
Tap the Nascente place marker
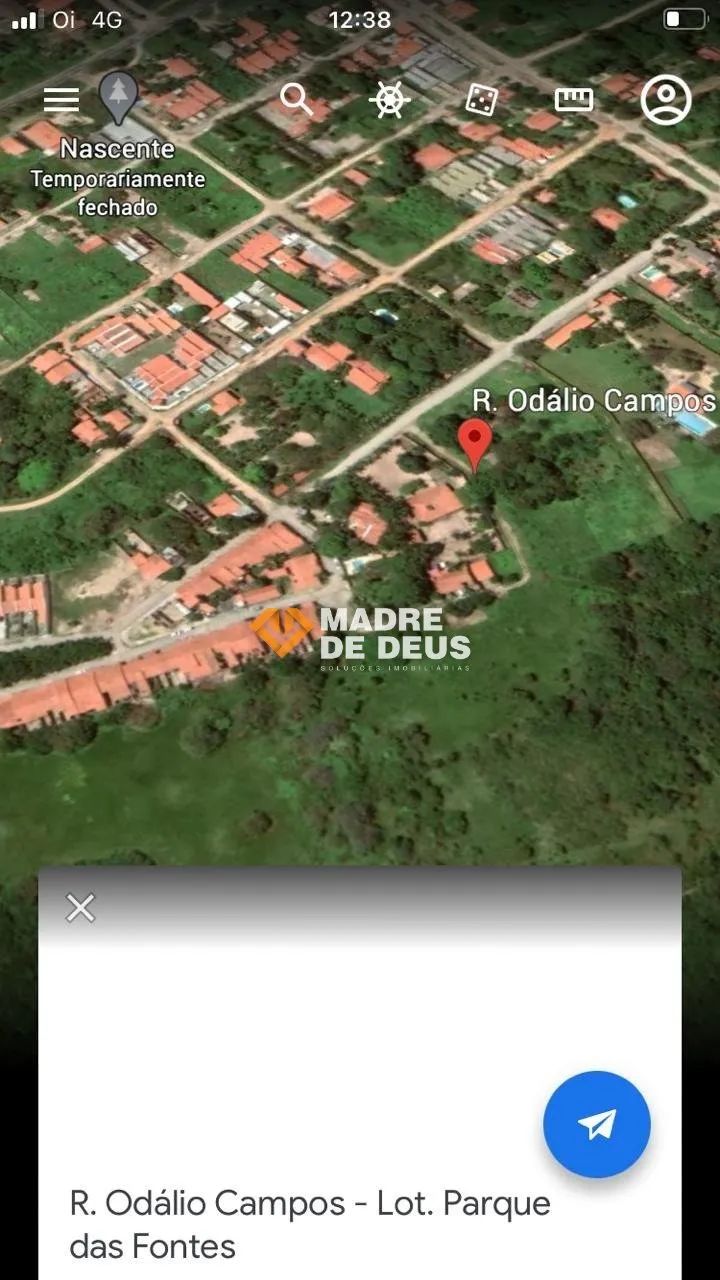(x=118, y=99)
